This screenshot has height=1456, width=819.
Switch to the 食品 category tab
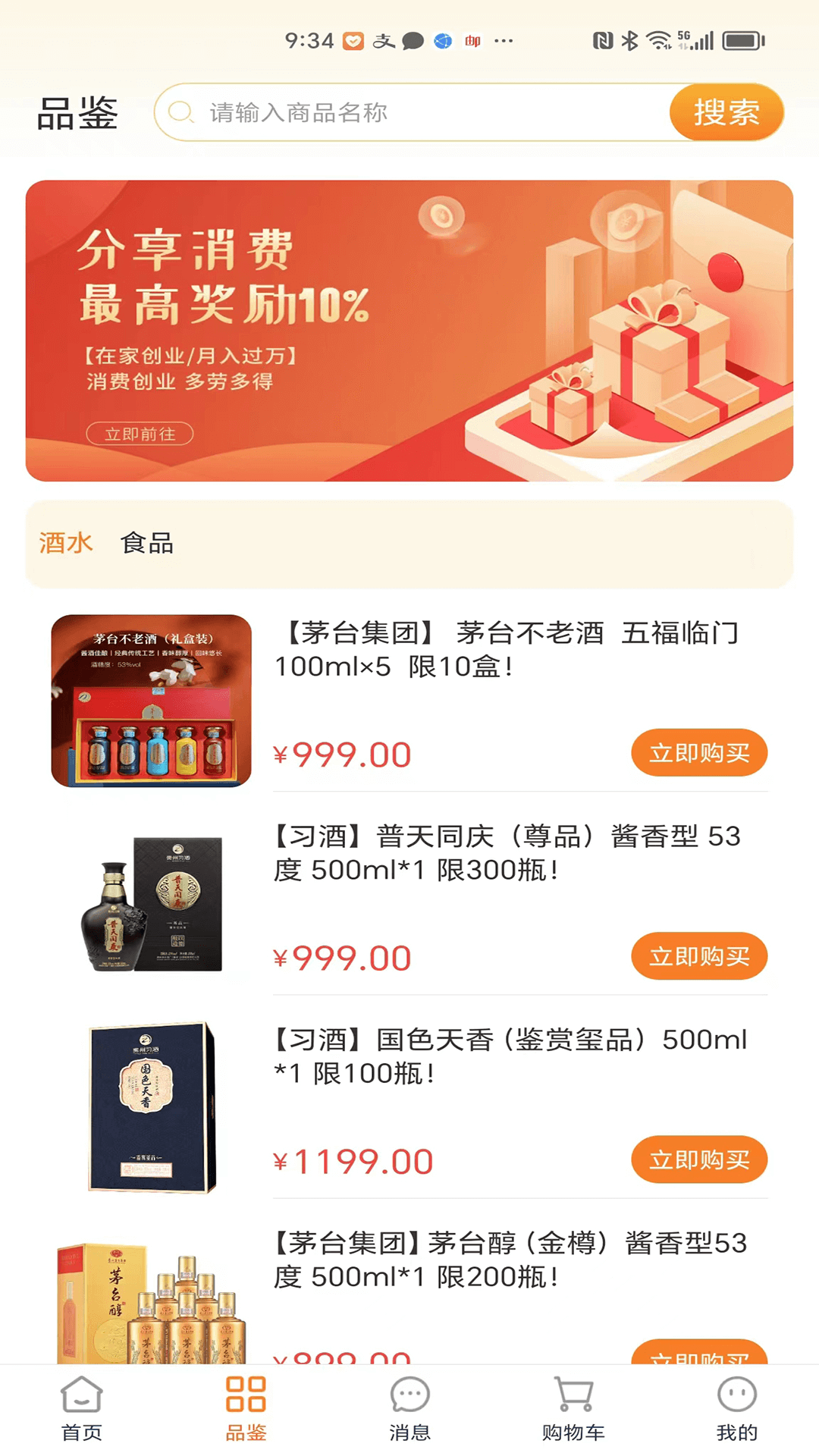pyautogui.click(x=147, y=543)
